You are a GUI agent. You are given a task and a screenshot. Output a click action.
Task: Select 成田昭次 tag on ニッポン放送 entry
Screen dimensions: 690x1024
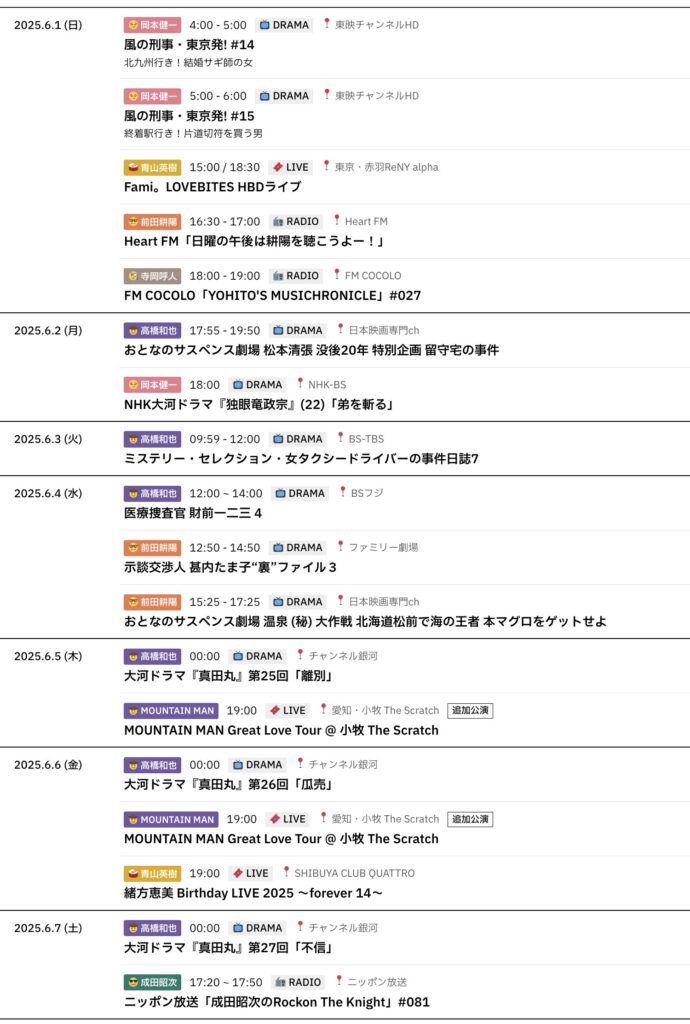152,982
